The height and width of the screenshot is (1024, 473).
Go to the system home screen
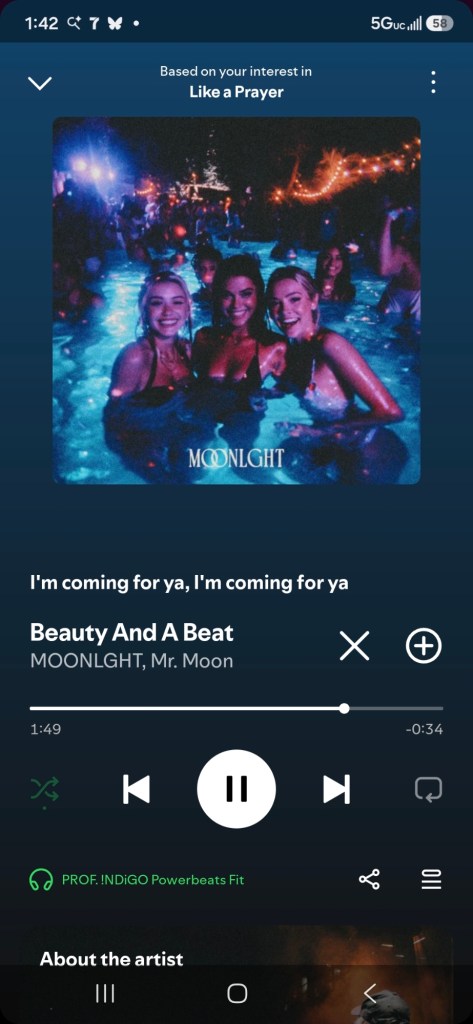[236, 993]
